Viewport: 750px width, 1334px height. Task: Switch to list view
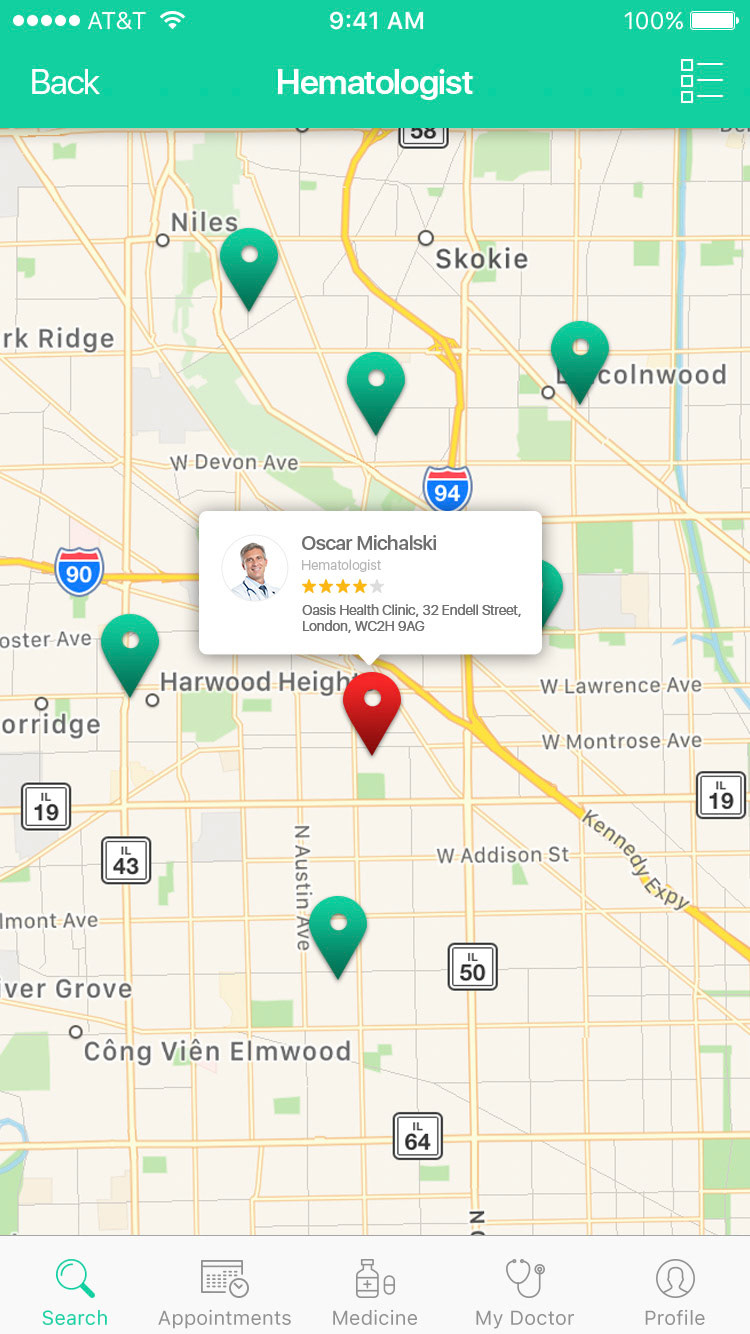[x=701, y=81]
